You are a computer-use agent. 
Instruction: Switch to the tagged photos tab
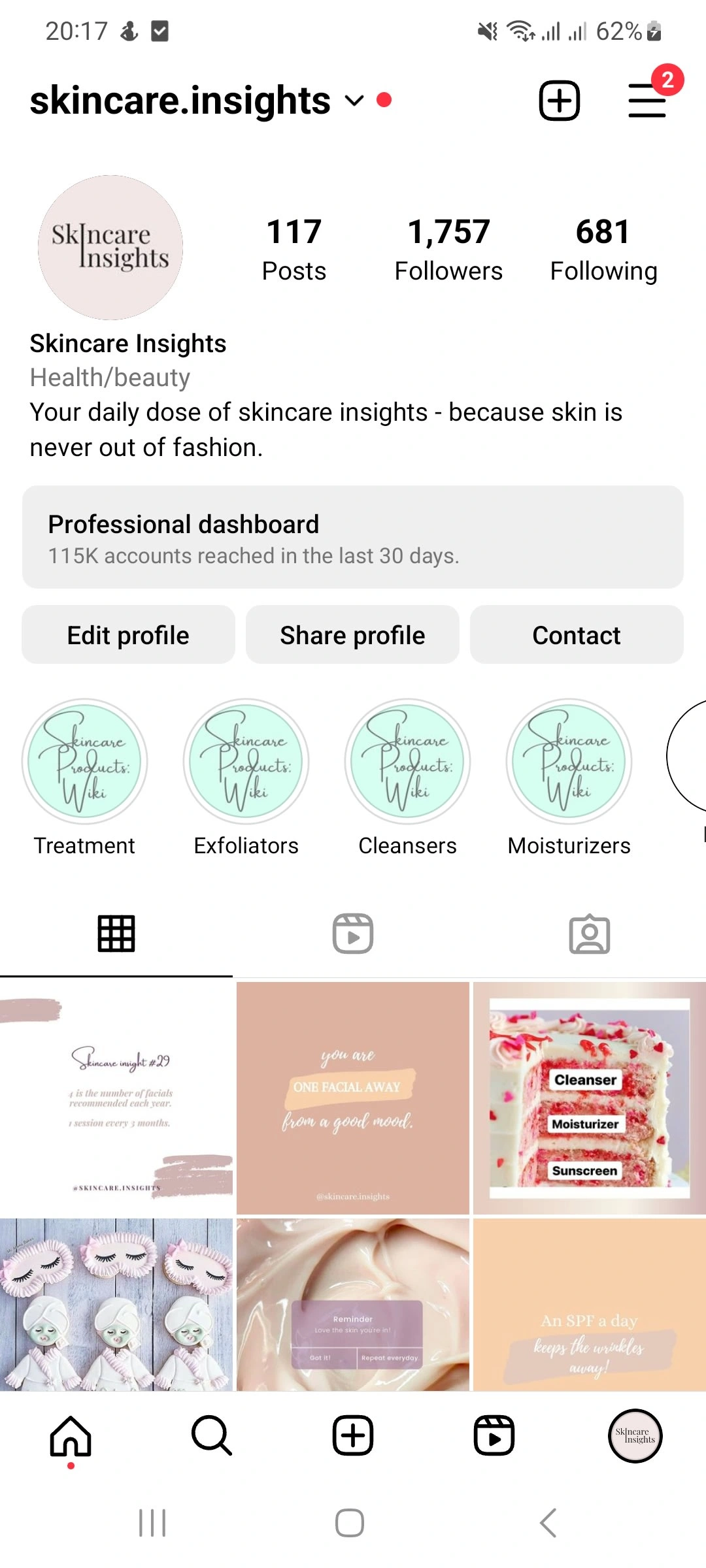click(589, 934)
